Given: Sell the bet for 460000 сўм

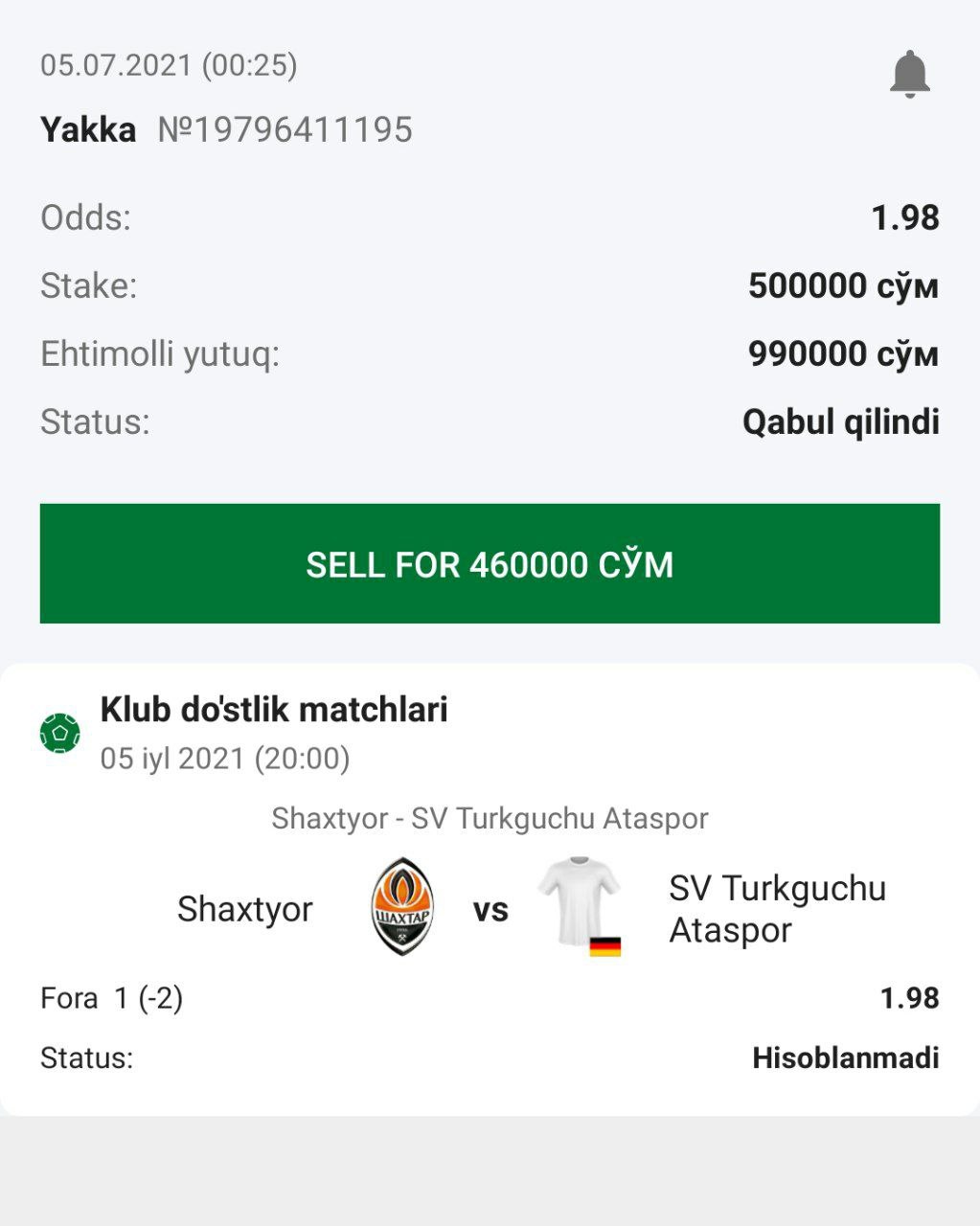Looking at the screenshot, I should 490,564.
